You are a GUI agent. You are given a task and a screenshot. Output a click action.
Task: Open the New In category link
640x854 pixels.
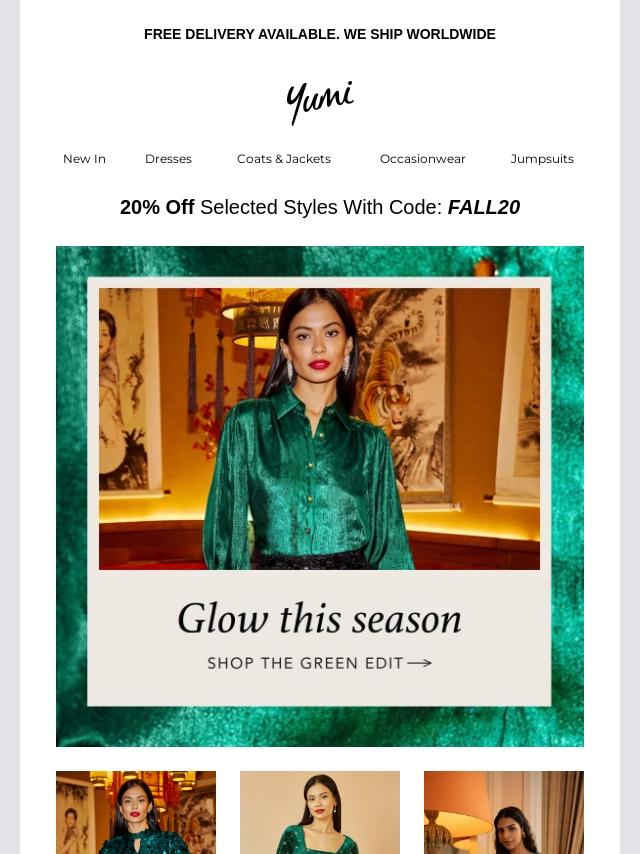coord(84,159)
